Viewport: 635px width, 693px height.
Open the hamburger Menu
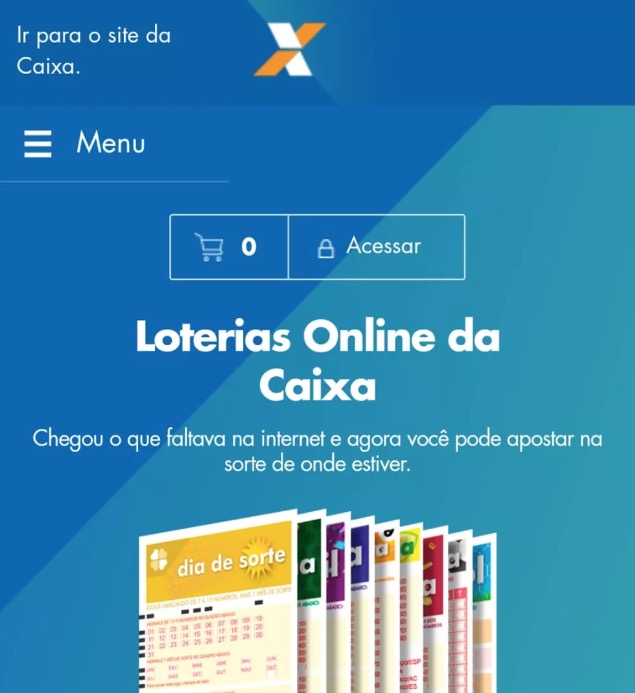(85, 143)
